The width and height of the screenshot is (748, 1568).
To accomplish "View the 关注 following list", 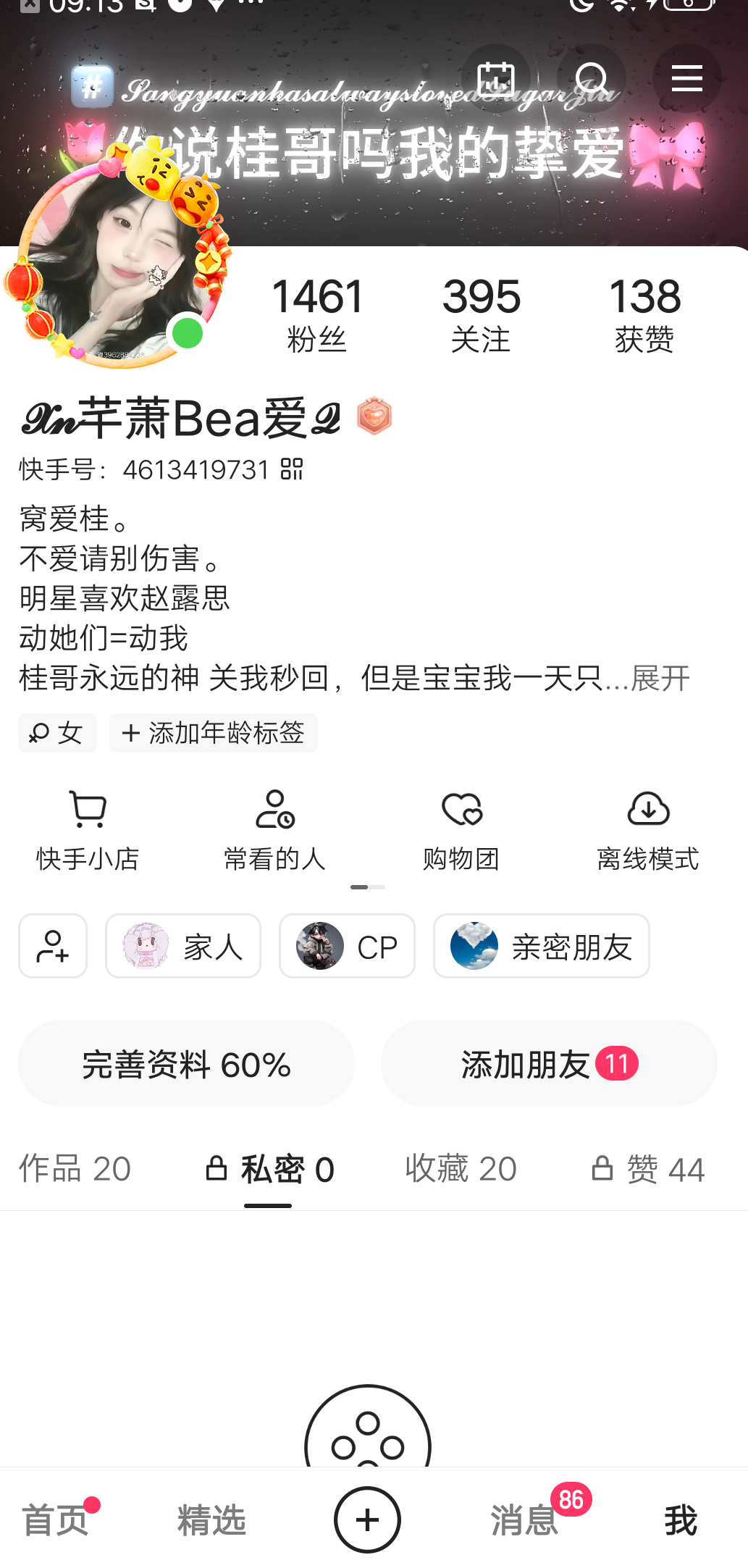I will 482,314.
